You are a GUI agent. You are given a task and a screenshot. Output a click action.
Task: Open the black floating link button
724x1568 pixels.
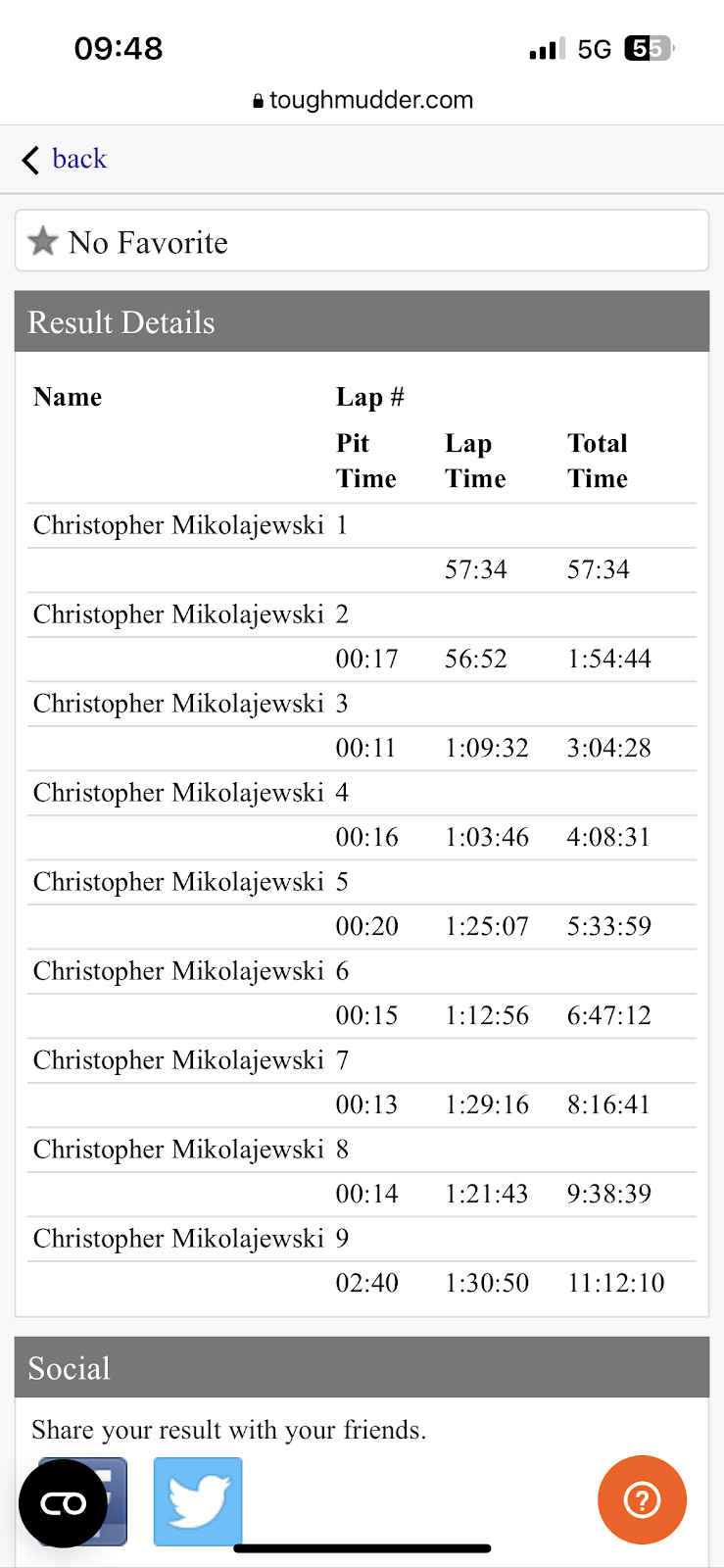click(63, 1503)
